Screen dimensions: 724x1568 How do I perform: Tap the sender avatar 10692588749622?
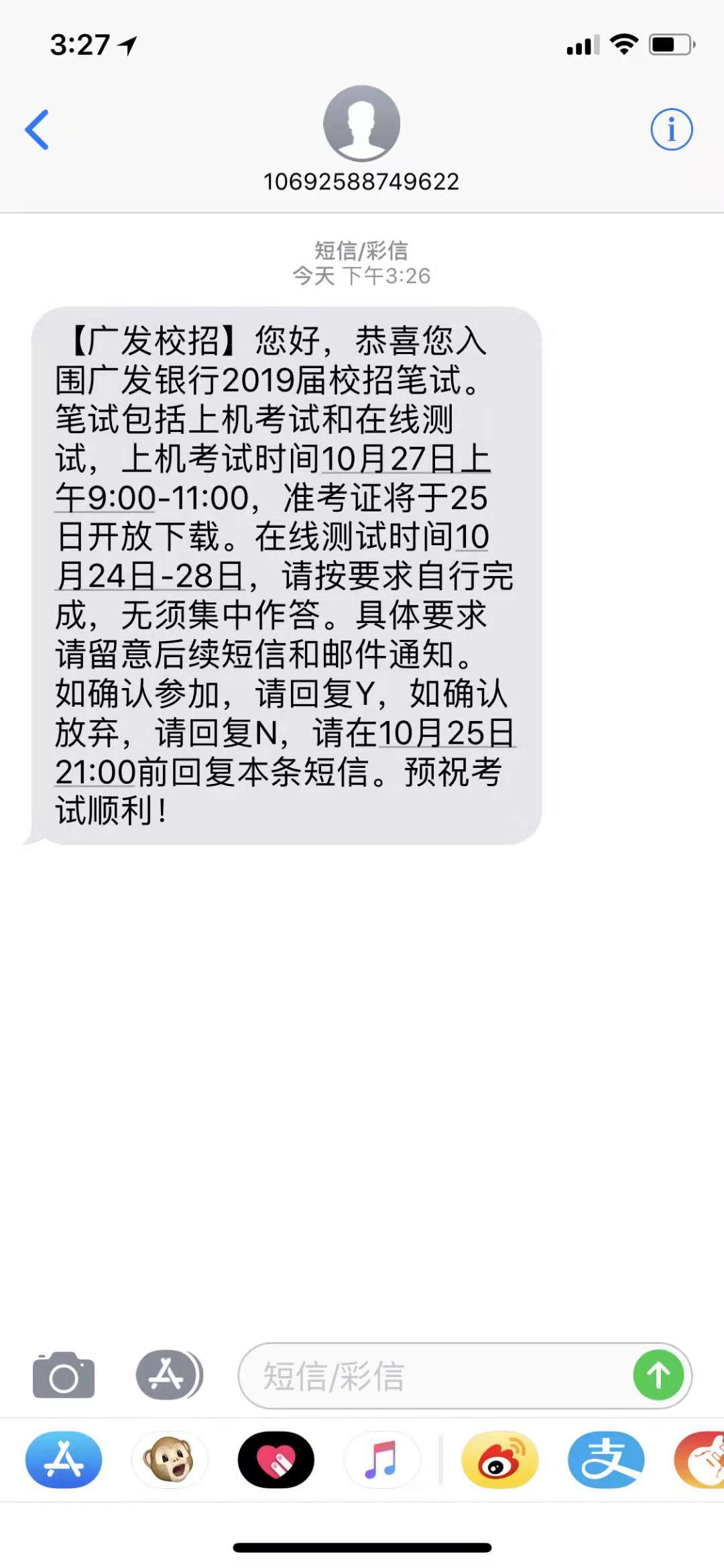point(361,124)
